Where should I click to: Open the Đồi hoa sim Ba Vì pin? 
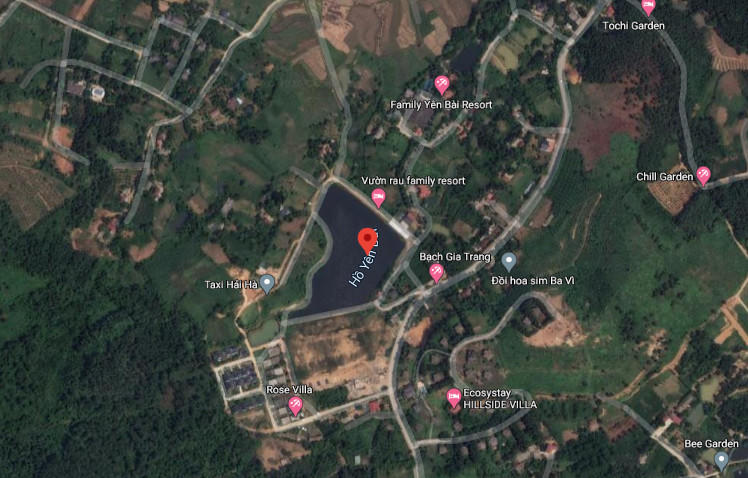click(509, 262)
